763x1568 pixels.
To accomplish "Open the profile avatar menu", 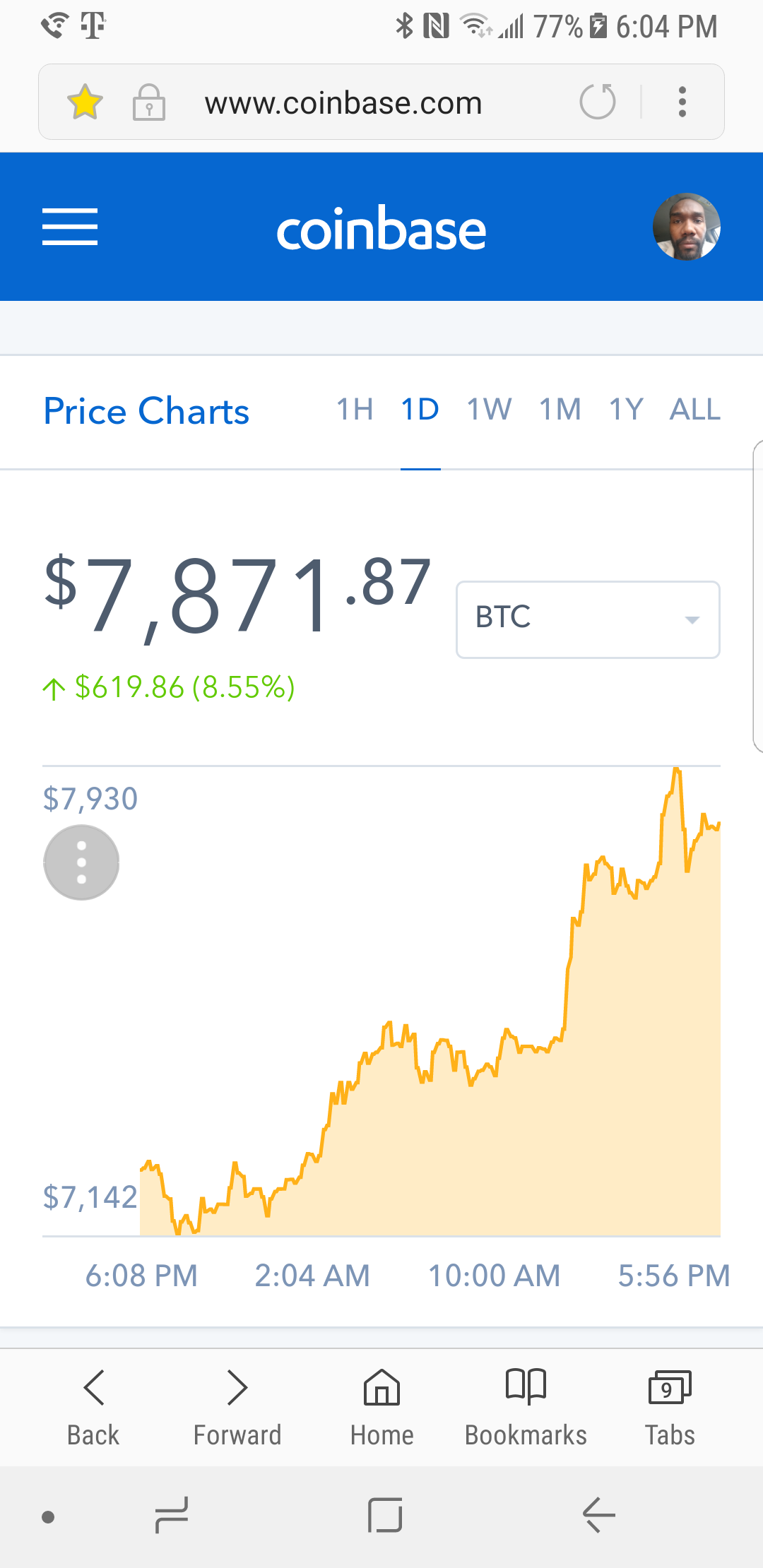I will (686, 227).
